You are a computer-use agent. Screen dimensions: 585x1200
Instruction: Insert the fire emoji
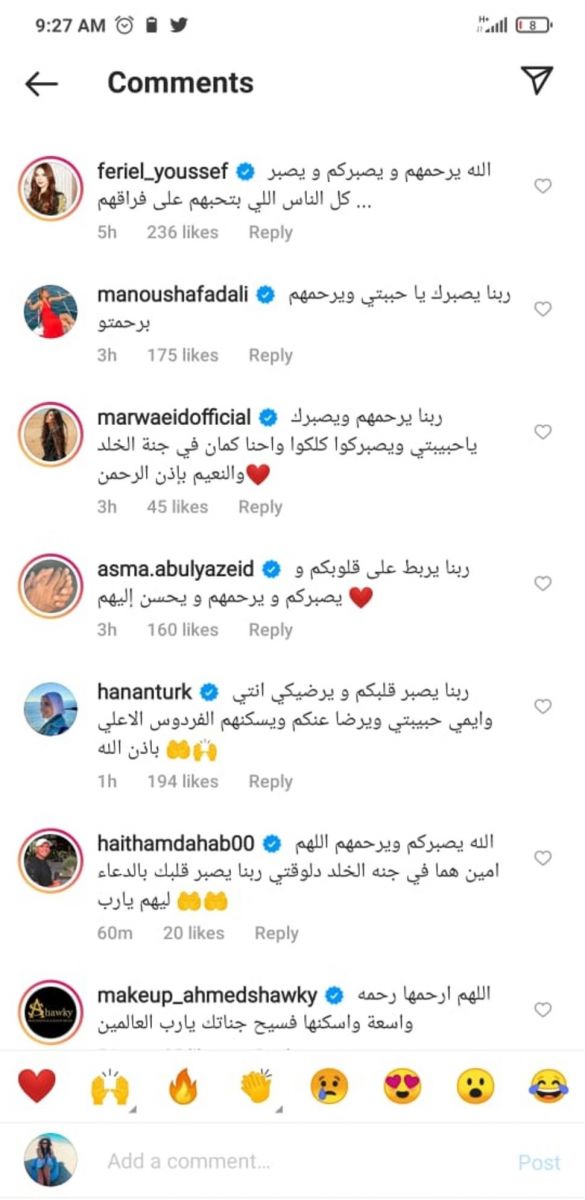183,1086
